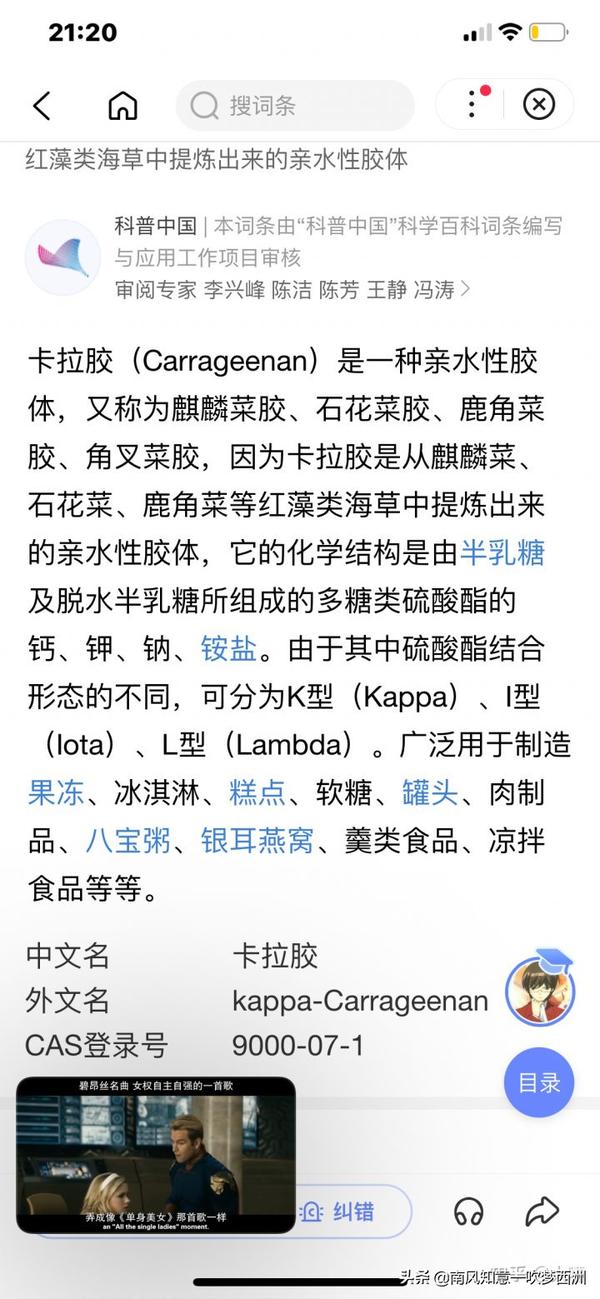600x1299 pixels.
Task: Go back using the top arrow
Action: (x=42, y=105)
